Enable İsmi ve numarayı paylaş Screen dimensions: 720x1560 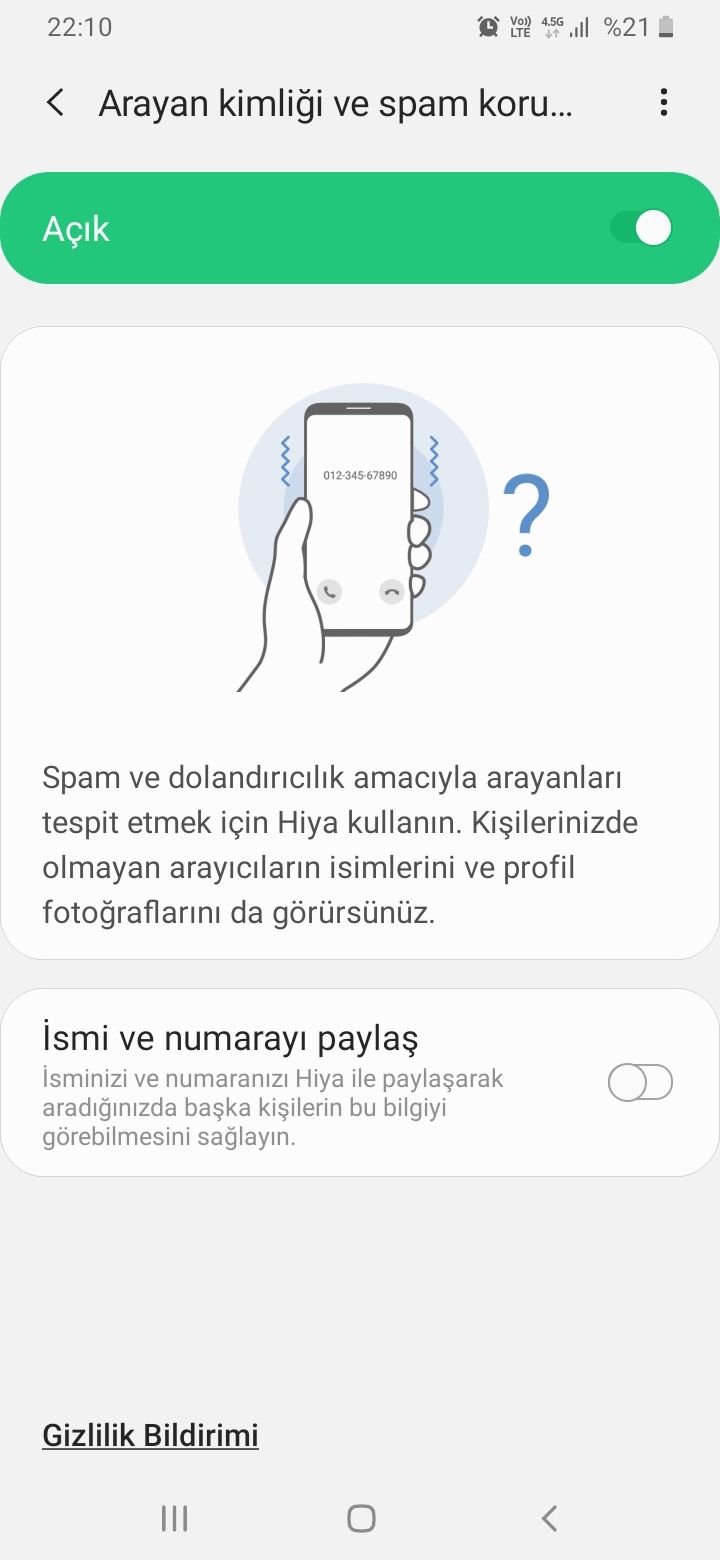(640, 1082)
